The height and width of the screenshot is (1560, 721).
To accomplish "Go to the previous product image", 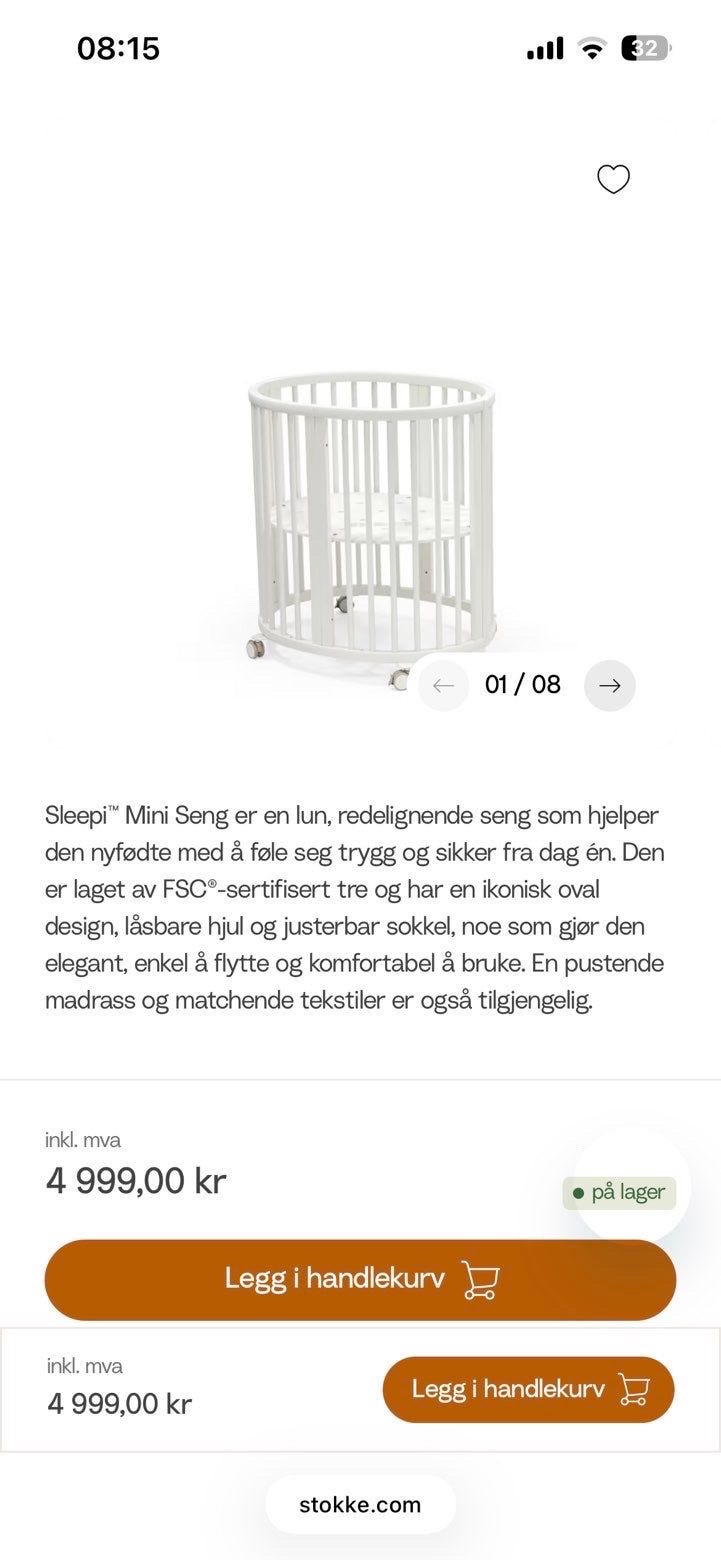I will [443, 685].
